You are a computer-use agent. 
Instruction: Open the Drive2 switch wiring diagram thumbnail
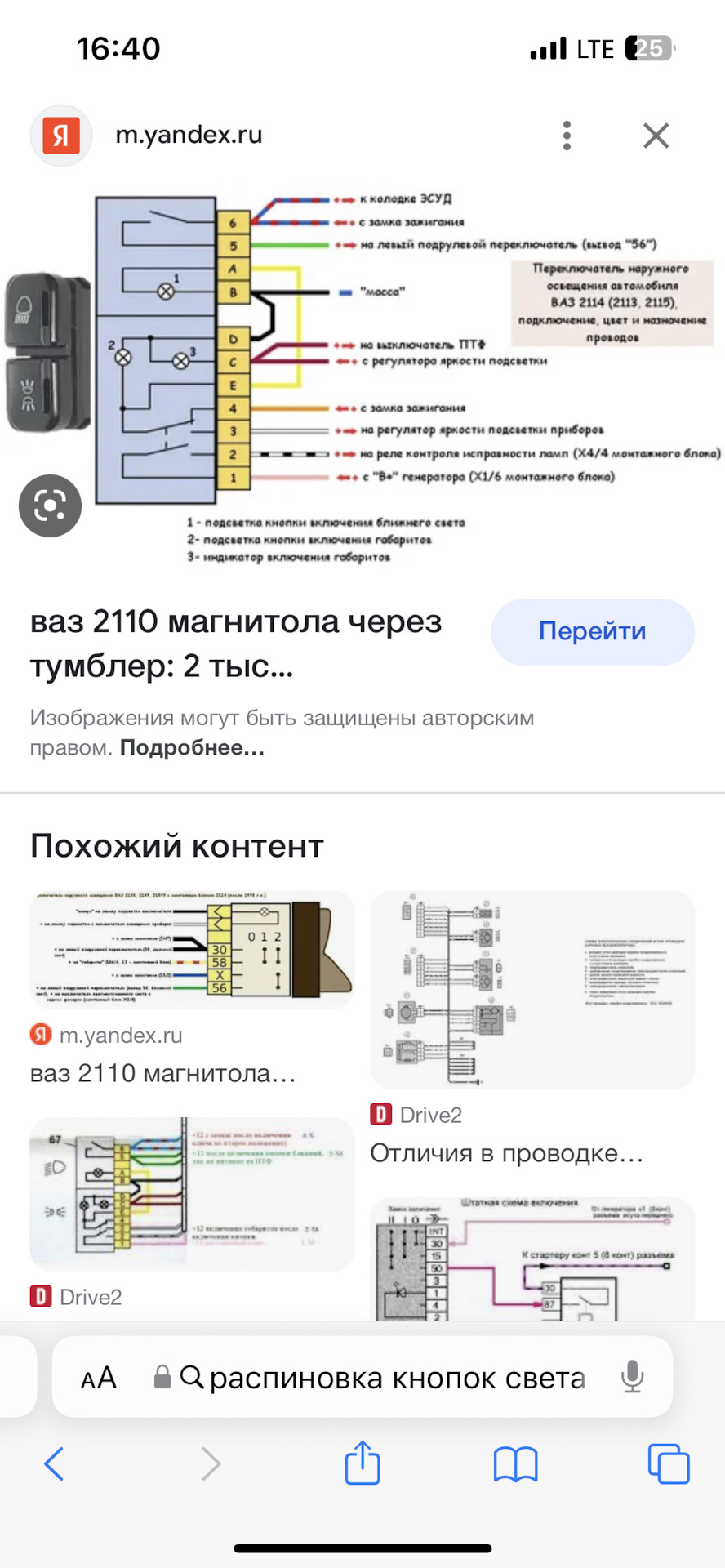pyautogui.click(x=192, y=1193)
